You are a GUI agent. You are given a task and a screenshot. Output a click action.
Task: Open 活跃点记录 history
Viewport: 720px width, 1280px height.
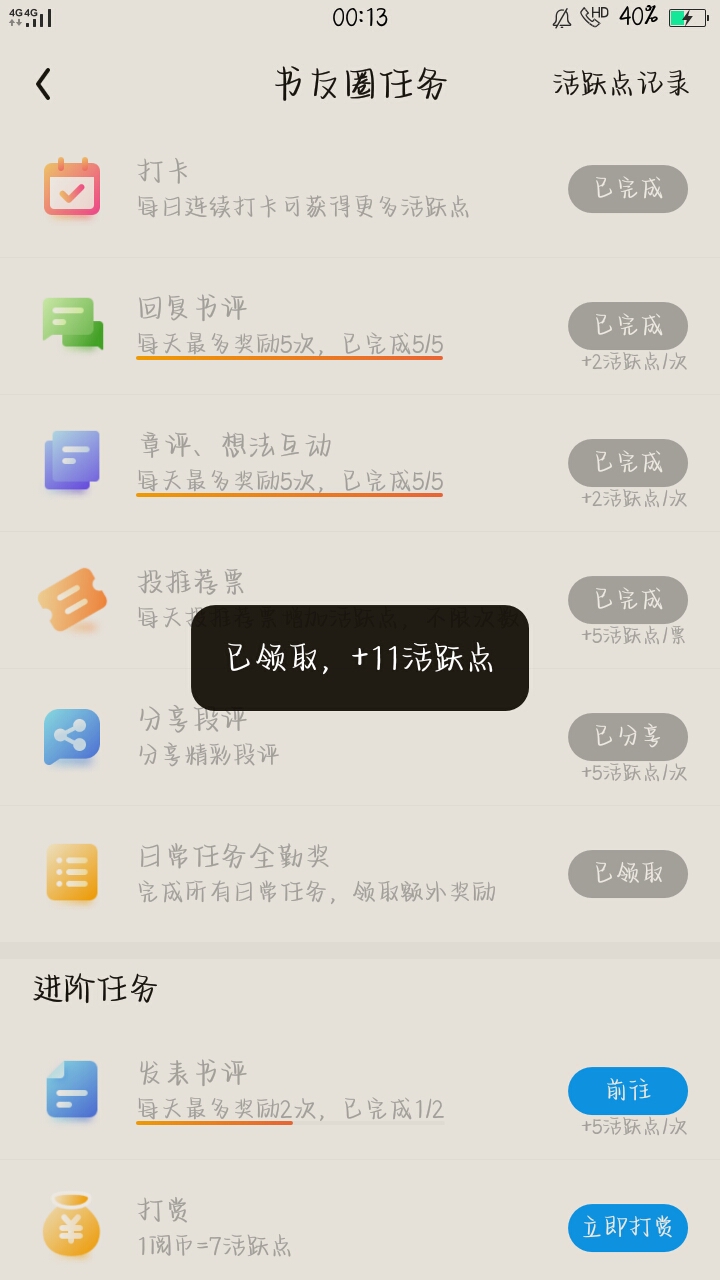click(x=621, y=83)
